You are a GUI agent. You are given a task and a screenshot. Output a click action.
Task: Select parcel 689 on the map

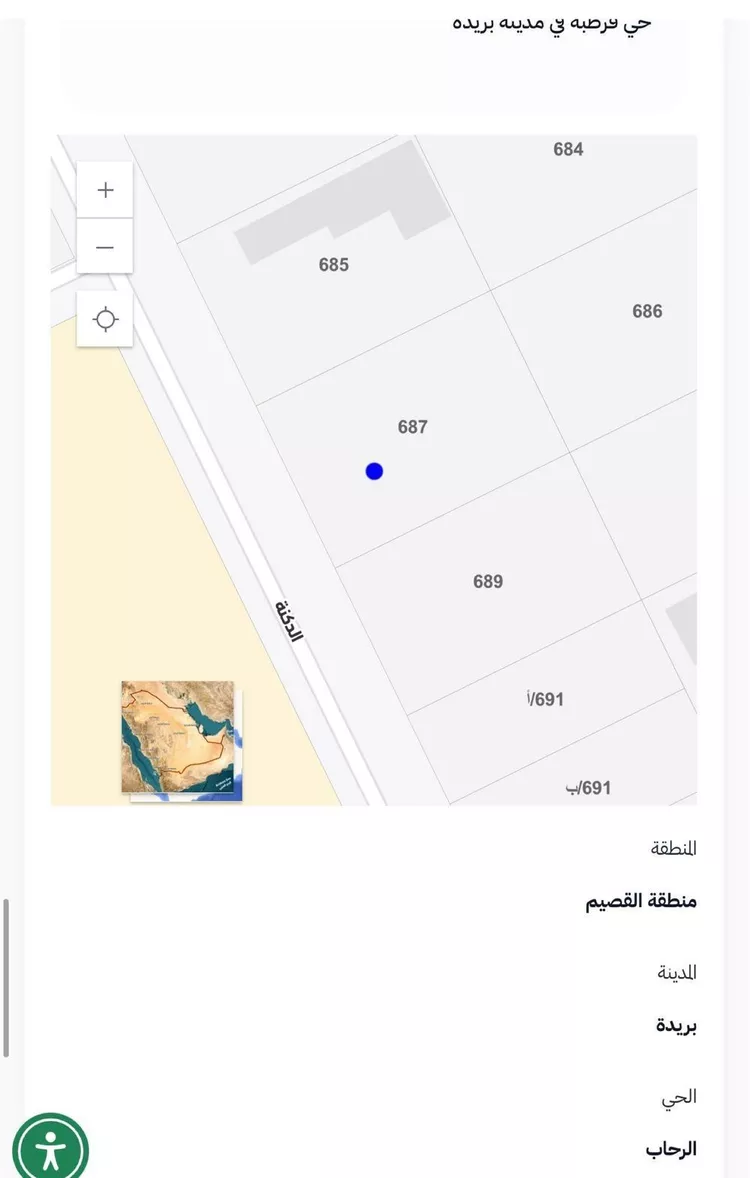(487, 581)
